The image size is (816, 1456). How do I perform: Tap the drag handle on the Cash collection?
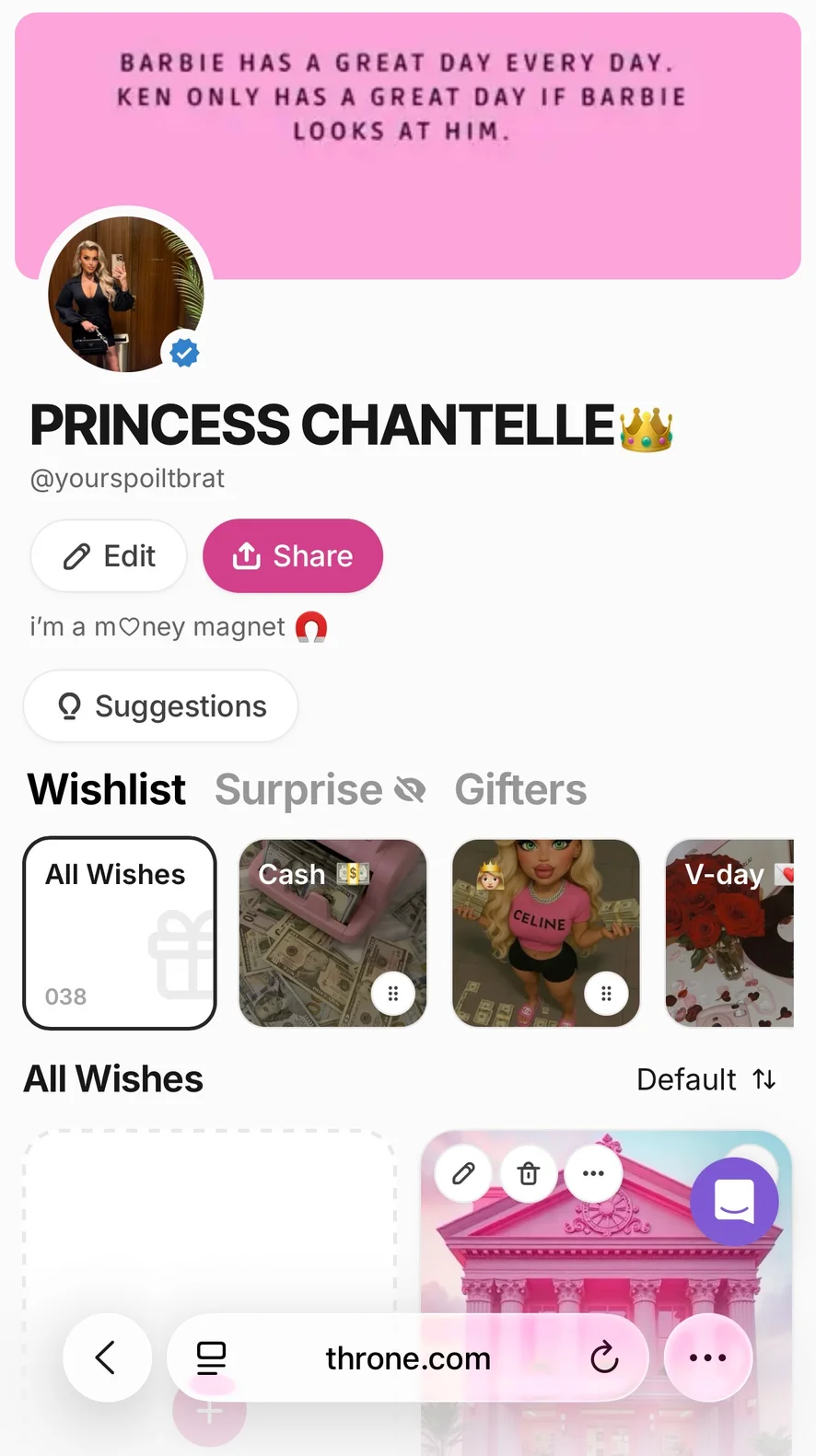393,994
